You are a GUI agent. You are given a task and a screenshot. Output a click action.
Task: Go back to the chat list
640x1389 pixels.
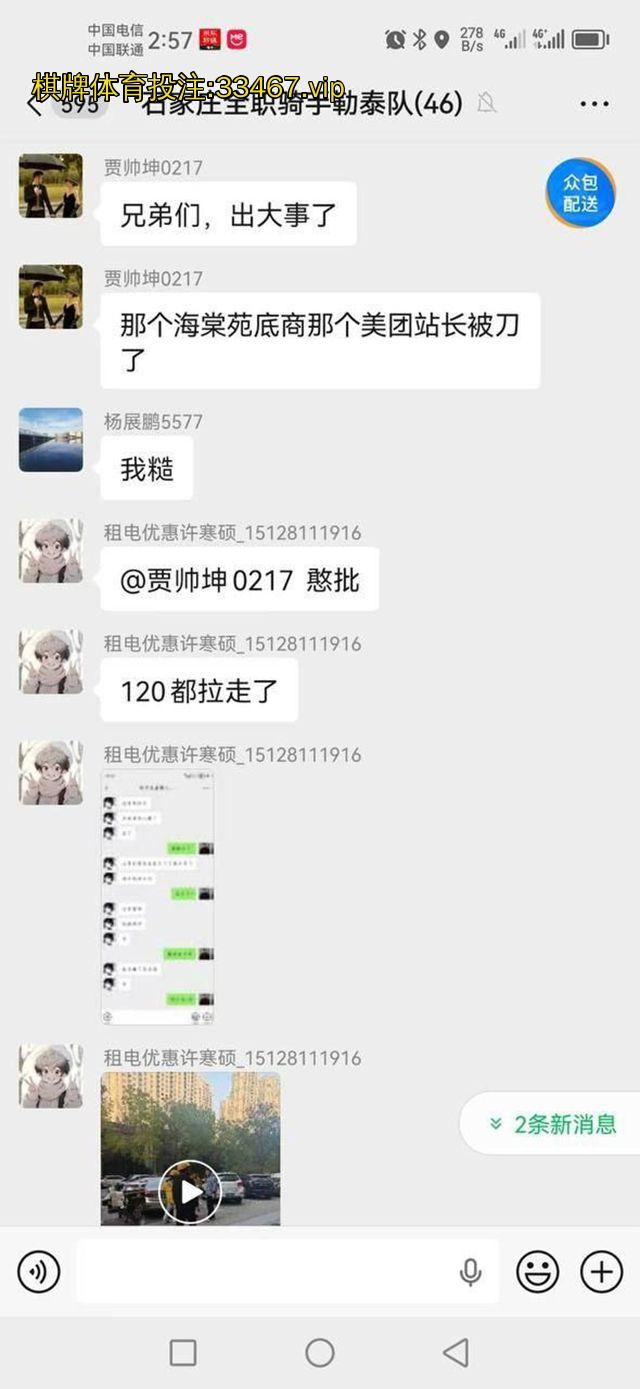click(x=36, y=105)
